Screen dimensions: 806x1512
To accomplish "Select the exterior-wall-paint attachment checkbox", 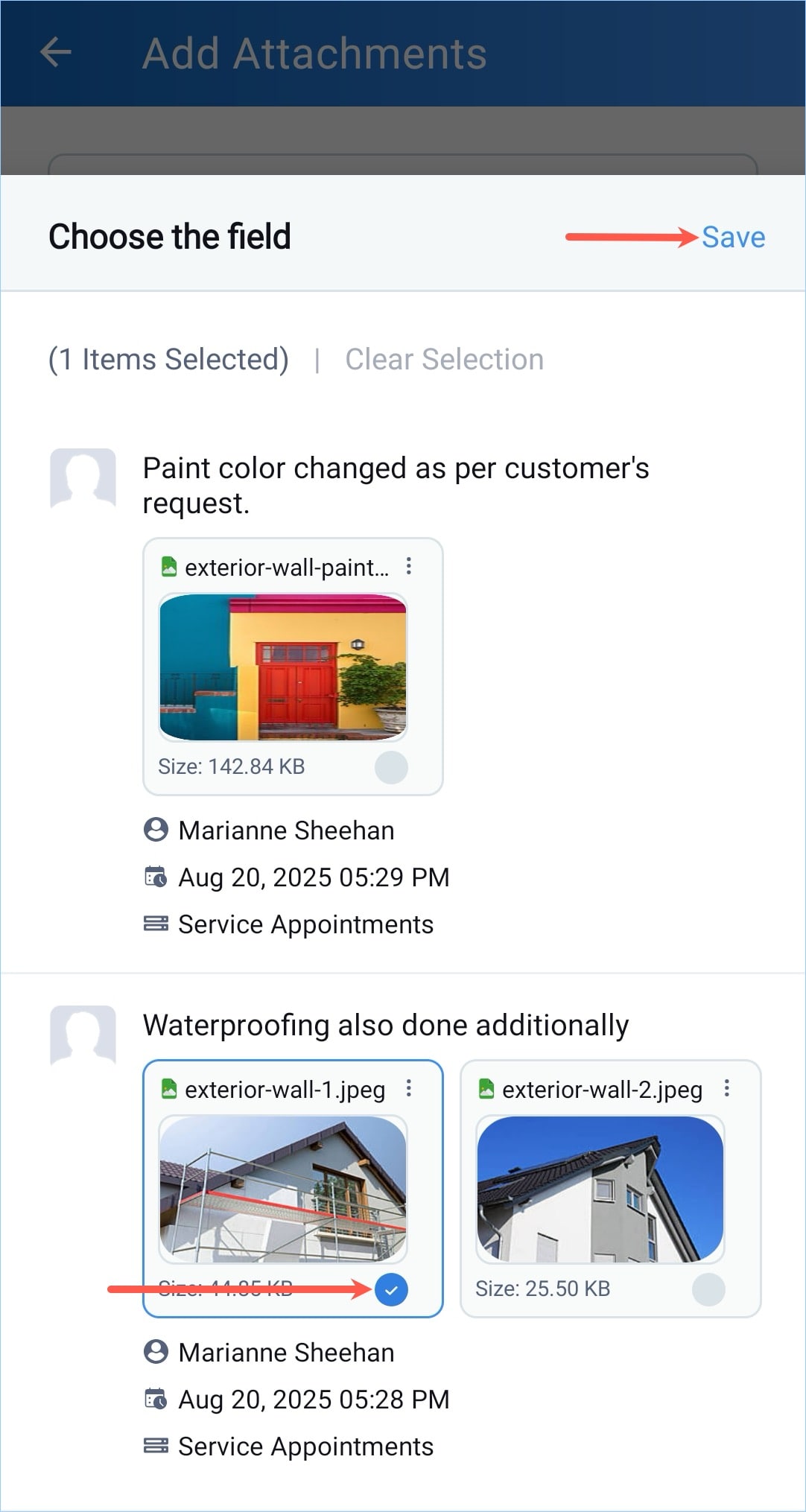I will pyautogui.click(x=391, y=767).
